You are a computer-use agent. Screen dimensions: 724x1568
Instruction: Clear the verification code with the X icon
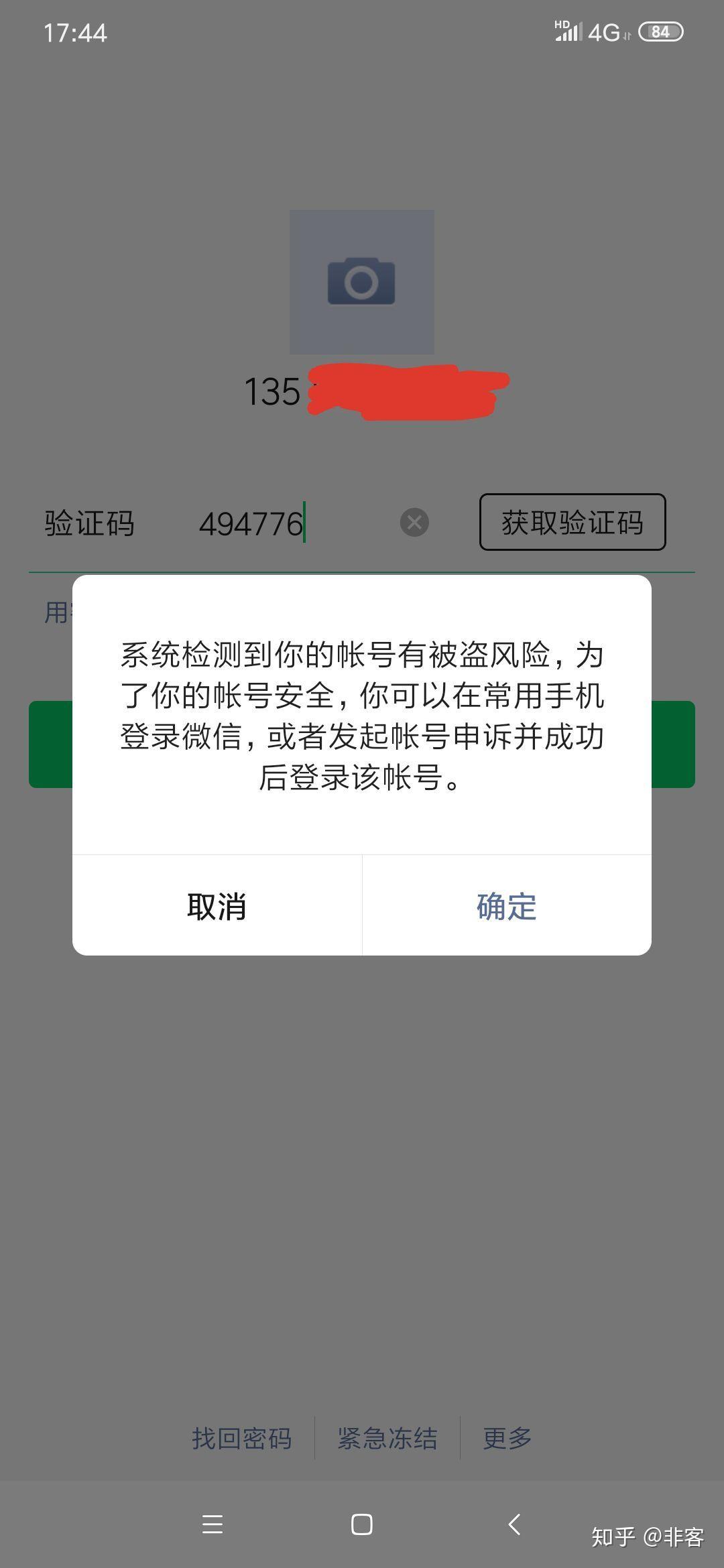pos(414,523)
